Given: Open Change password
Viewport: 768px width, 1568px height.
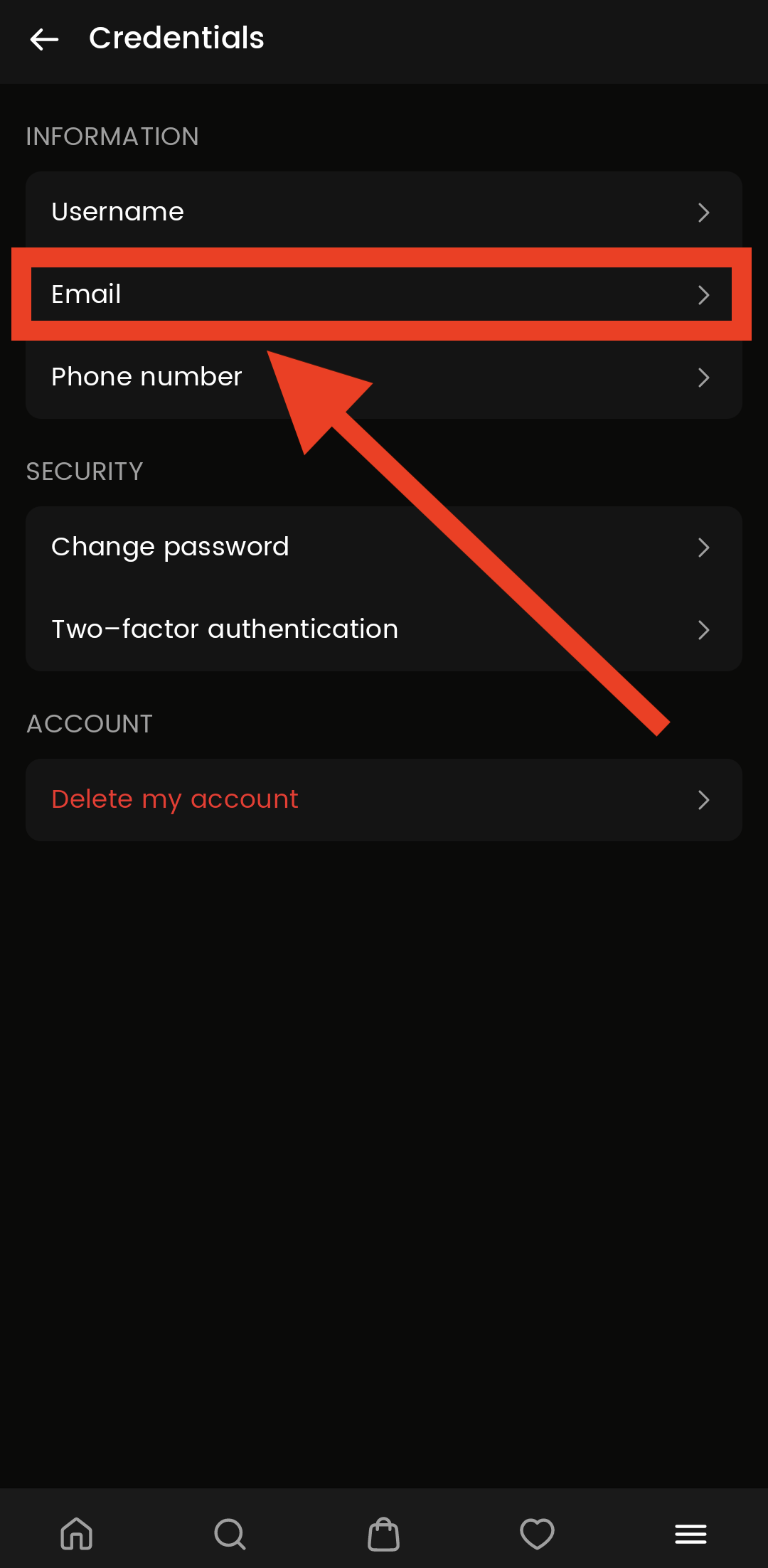Looking at the screenshot, I should [384, 548].
